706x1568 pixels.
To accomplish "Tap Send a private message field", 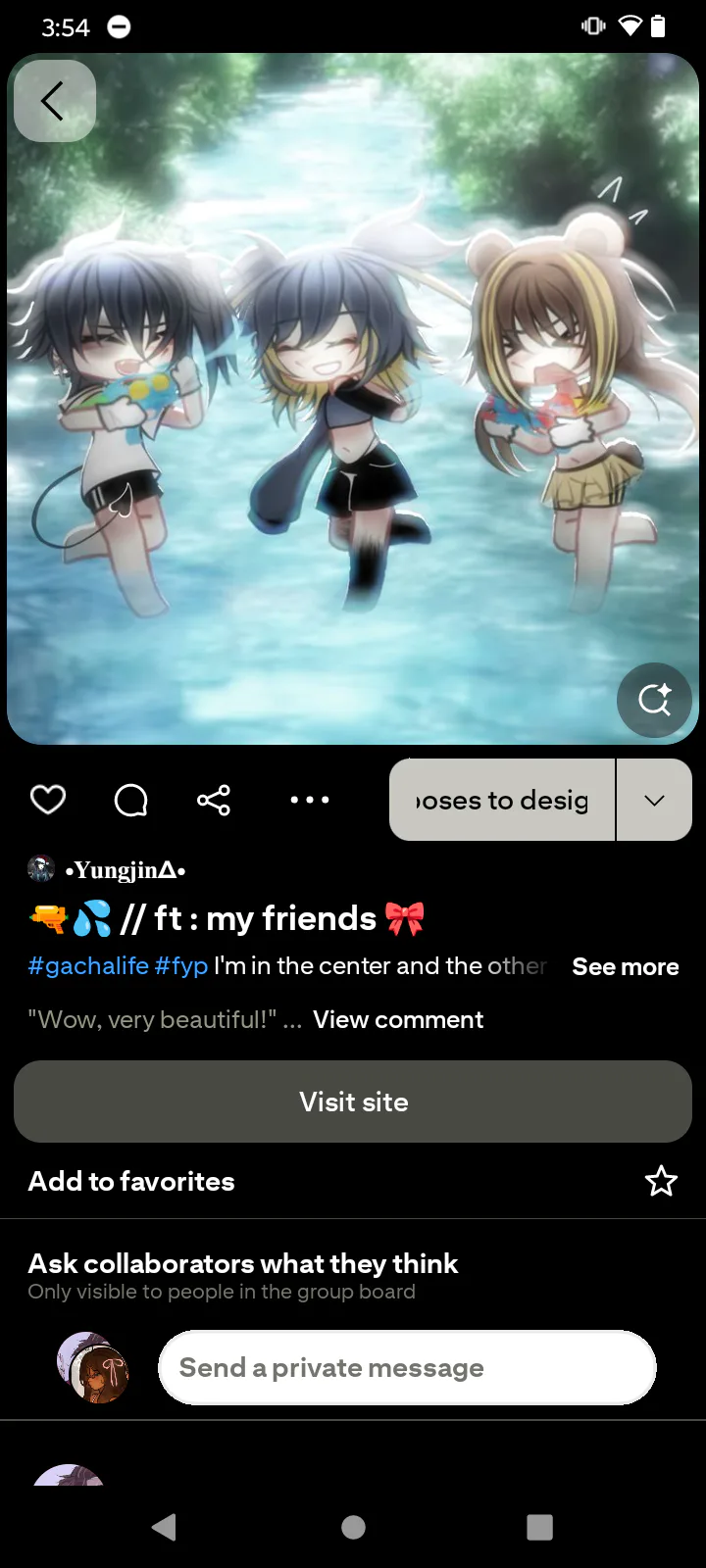I will (x=407, y=1368).
